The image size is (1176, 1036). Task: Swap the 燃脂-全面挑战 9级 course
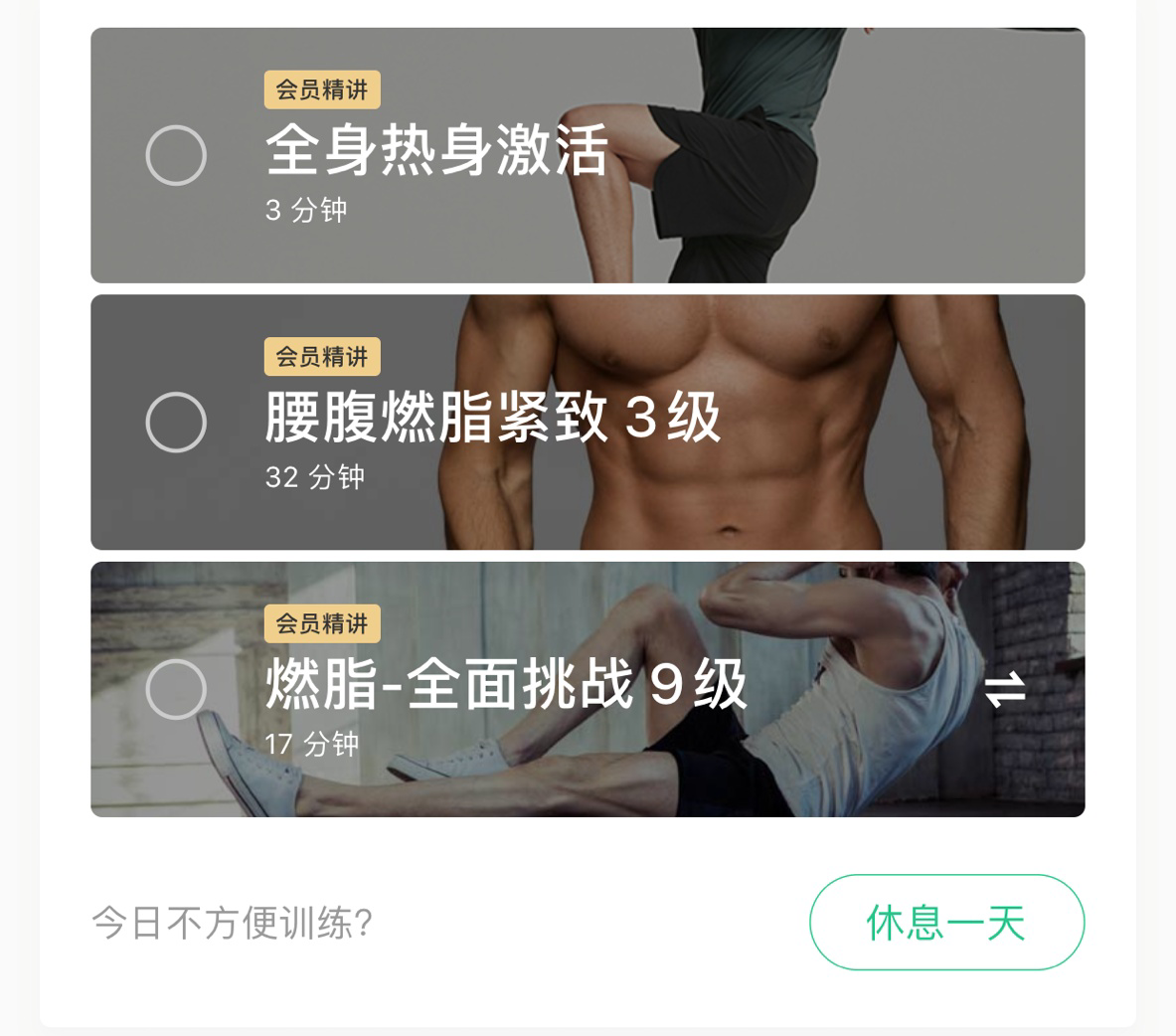[1004, 689]
